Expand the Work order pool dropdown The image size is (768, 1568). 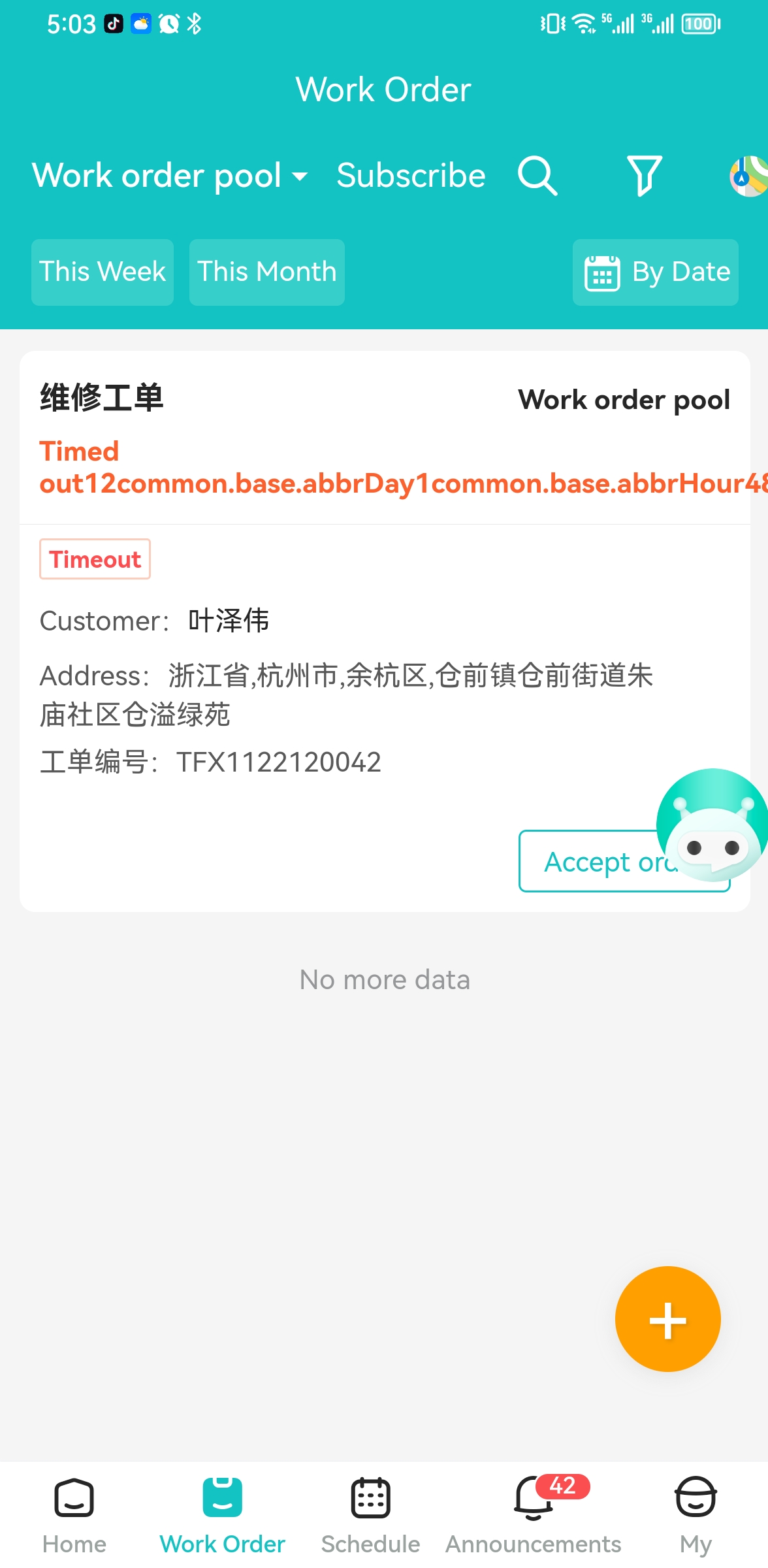click(170, 176)
